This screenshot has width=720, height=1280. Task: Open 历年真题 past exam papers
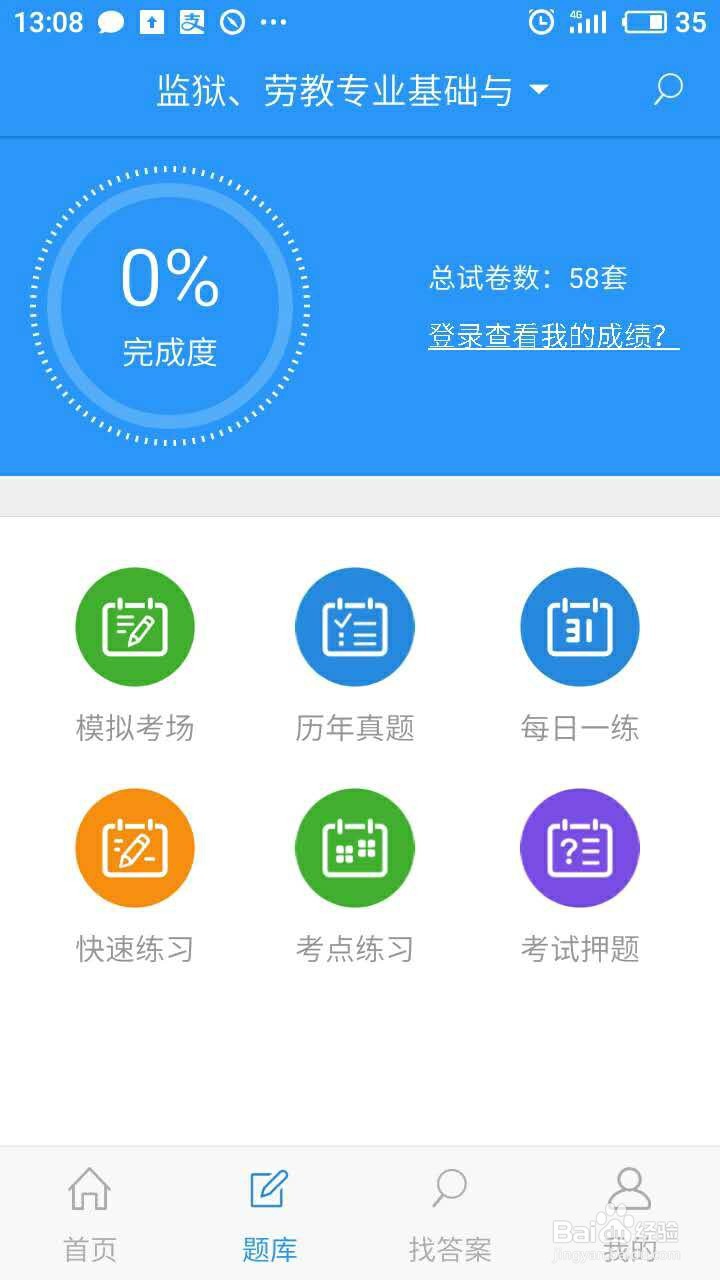pos(354,626)
